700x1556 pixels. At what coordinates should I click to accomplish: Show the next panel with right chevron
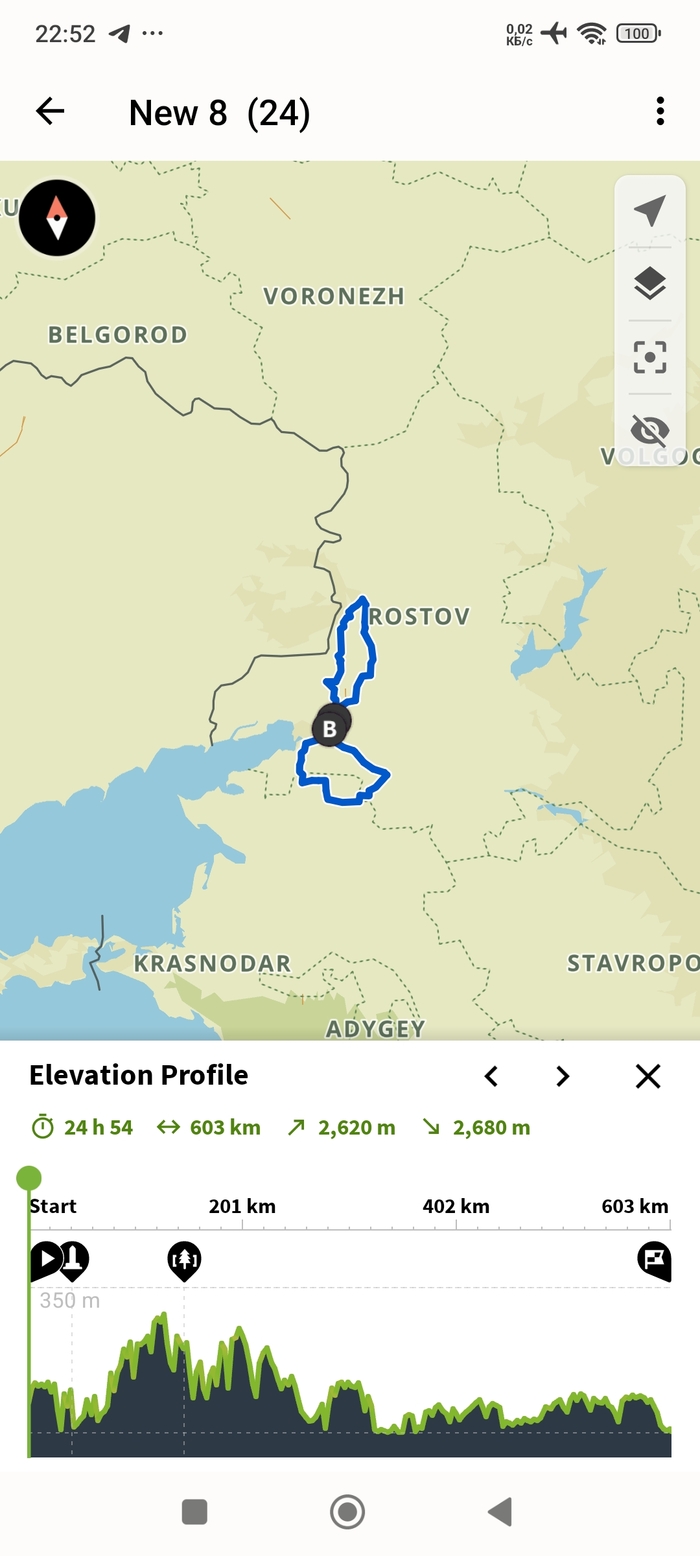point(563,1076)
